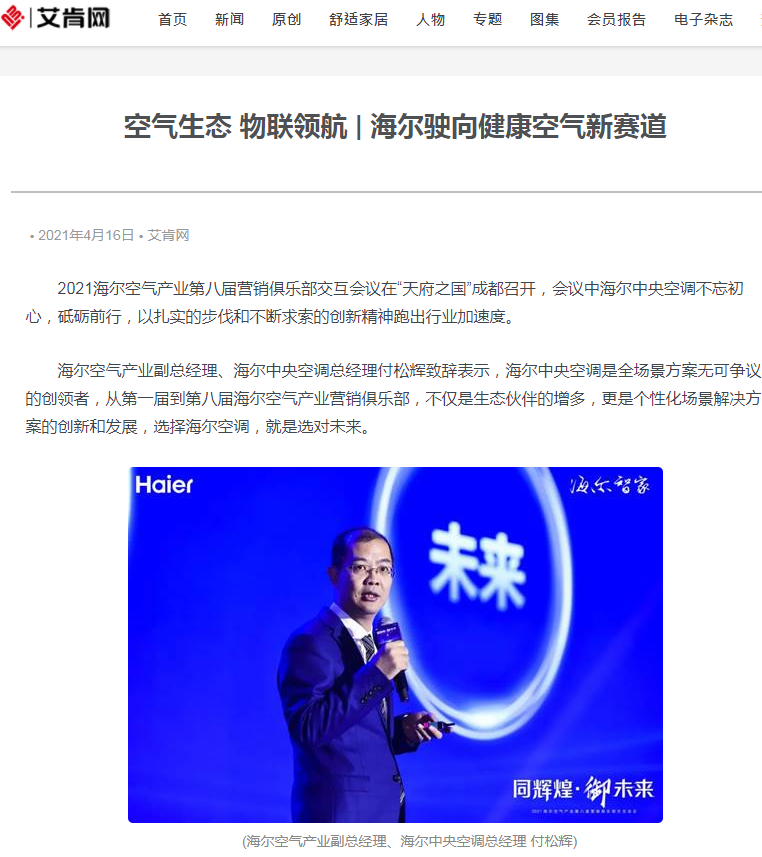Go to 舒适家居 section
This screenshot has width=762, height=857.
(358, 19)
